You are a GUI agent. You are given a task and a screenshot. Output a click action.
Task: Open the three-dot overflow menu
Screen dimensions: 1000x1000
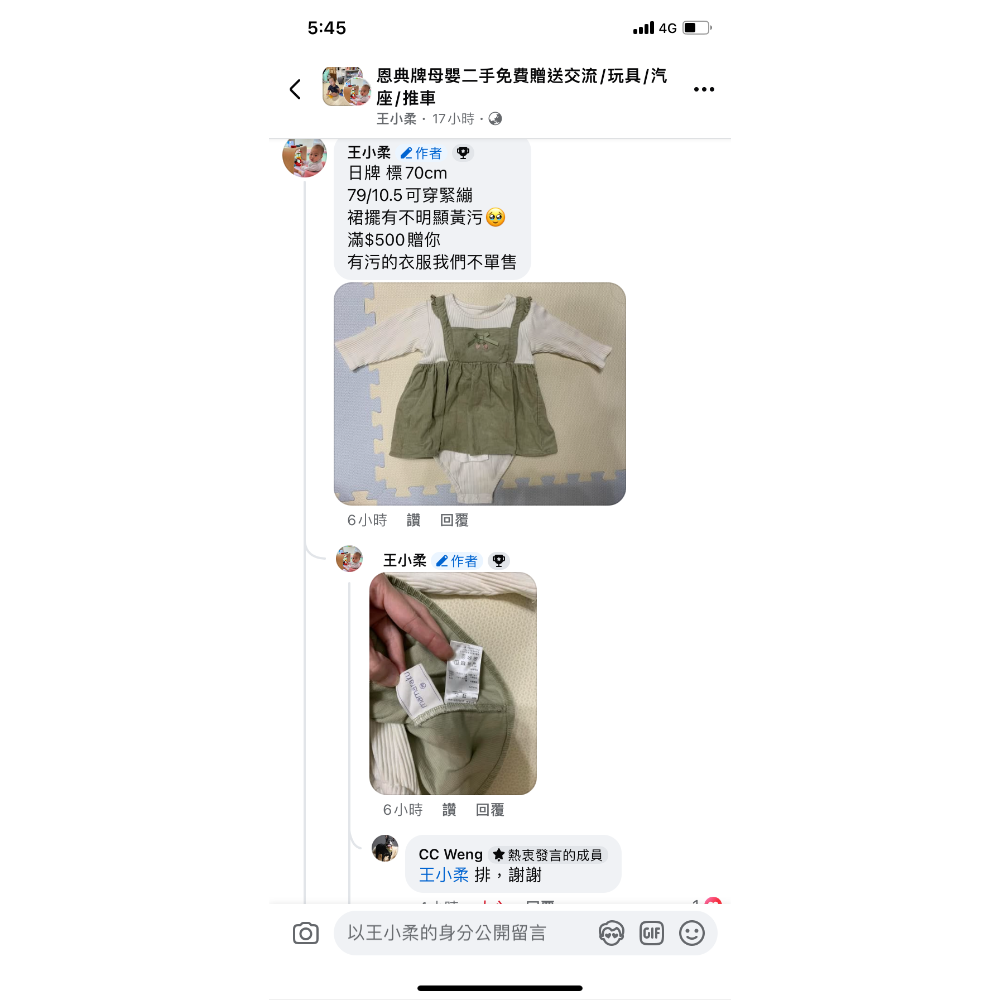click(x=704, y=89)
